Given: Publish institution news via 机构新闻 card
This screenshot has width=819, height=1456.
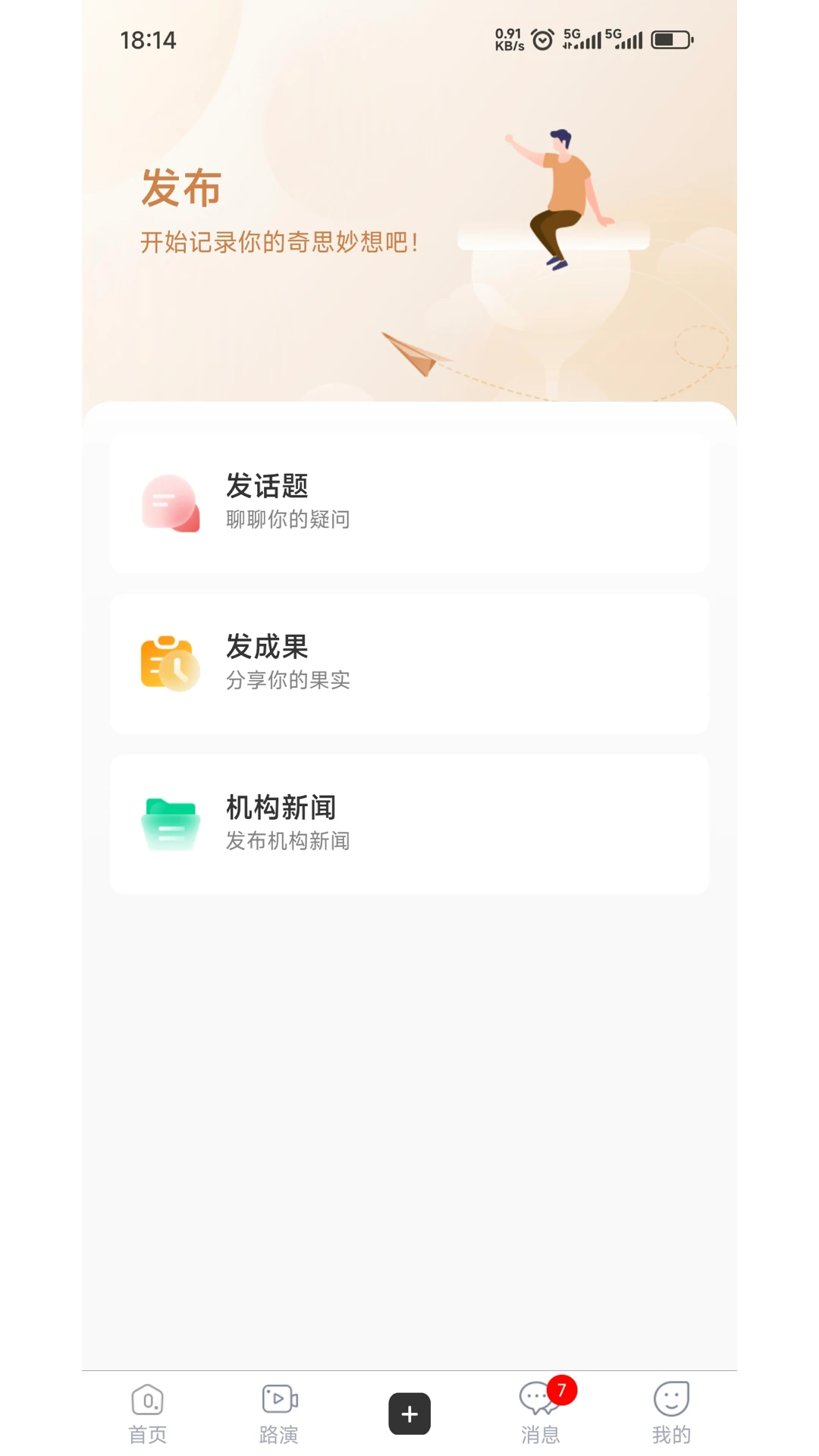Looking at the screenshot, I should [x=409, y=824].
